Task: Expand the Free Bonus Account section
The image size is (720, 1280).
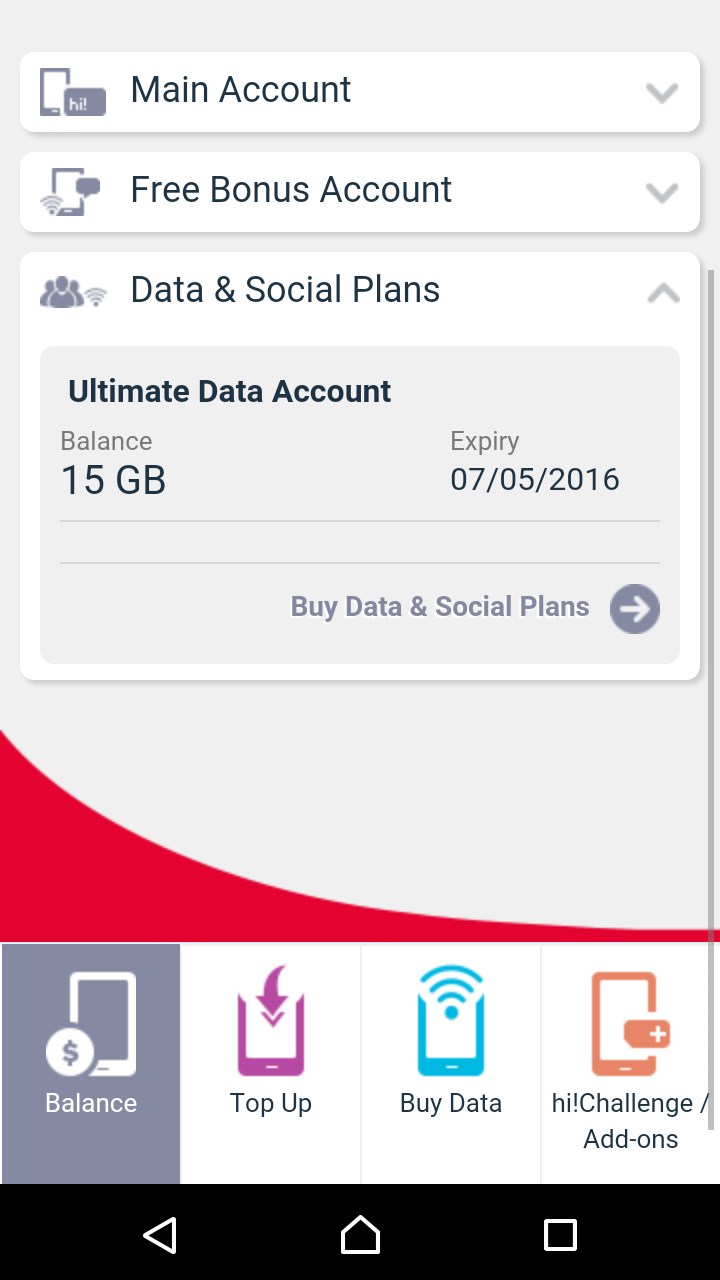Action: 360,192
